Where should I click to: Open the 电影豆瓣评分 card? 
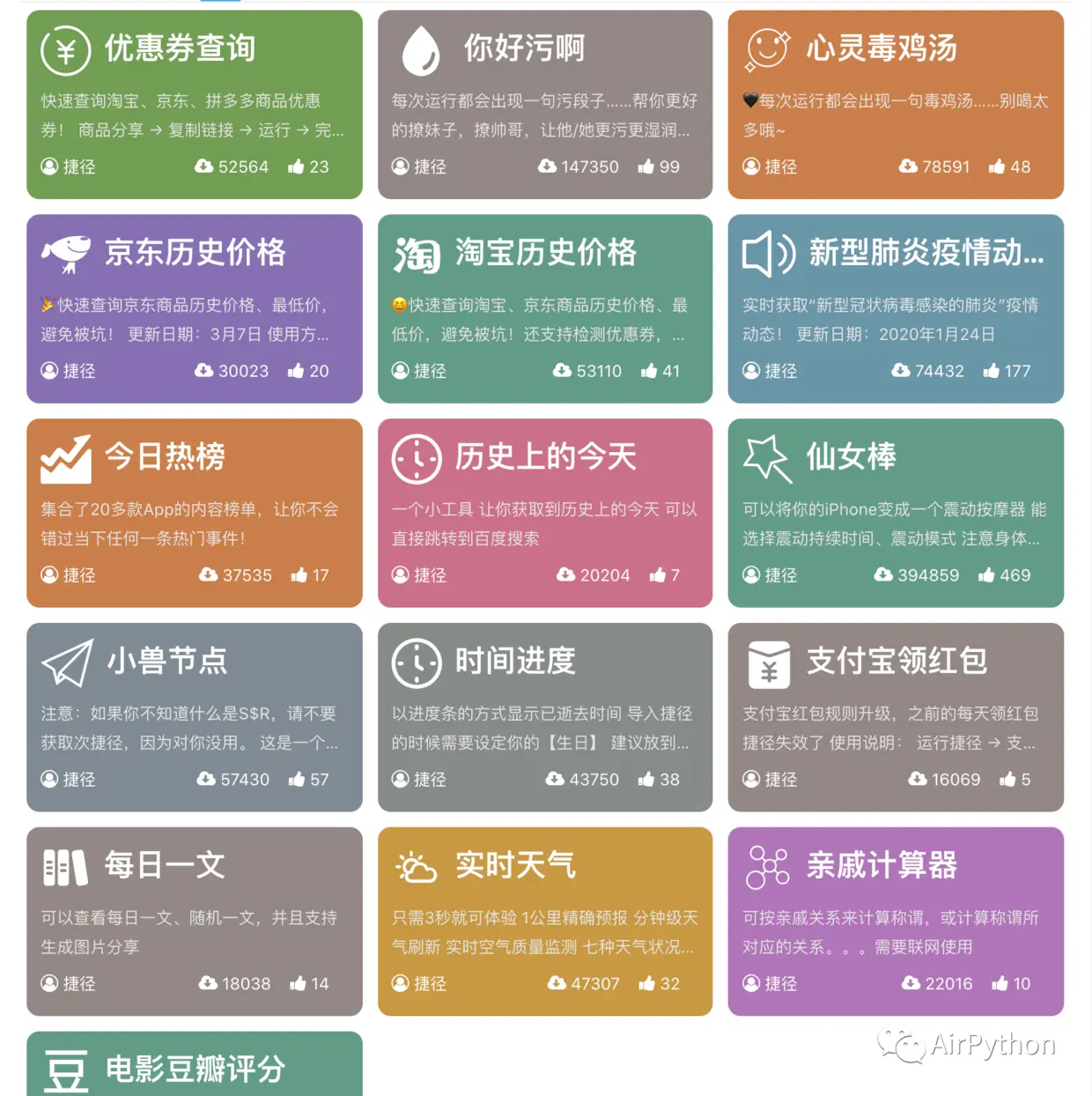click(194, 1066)
